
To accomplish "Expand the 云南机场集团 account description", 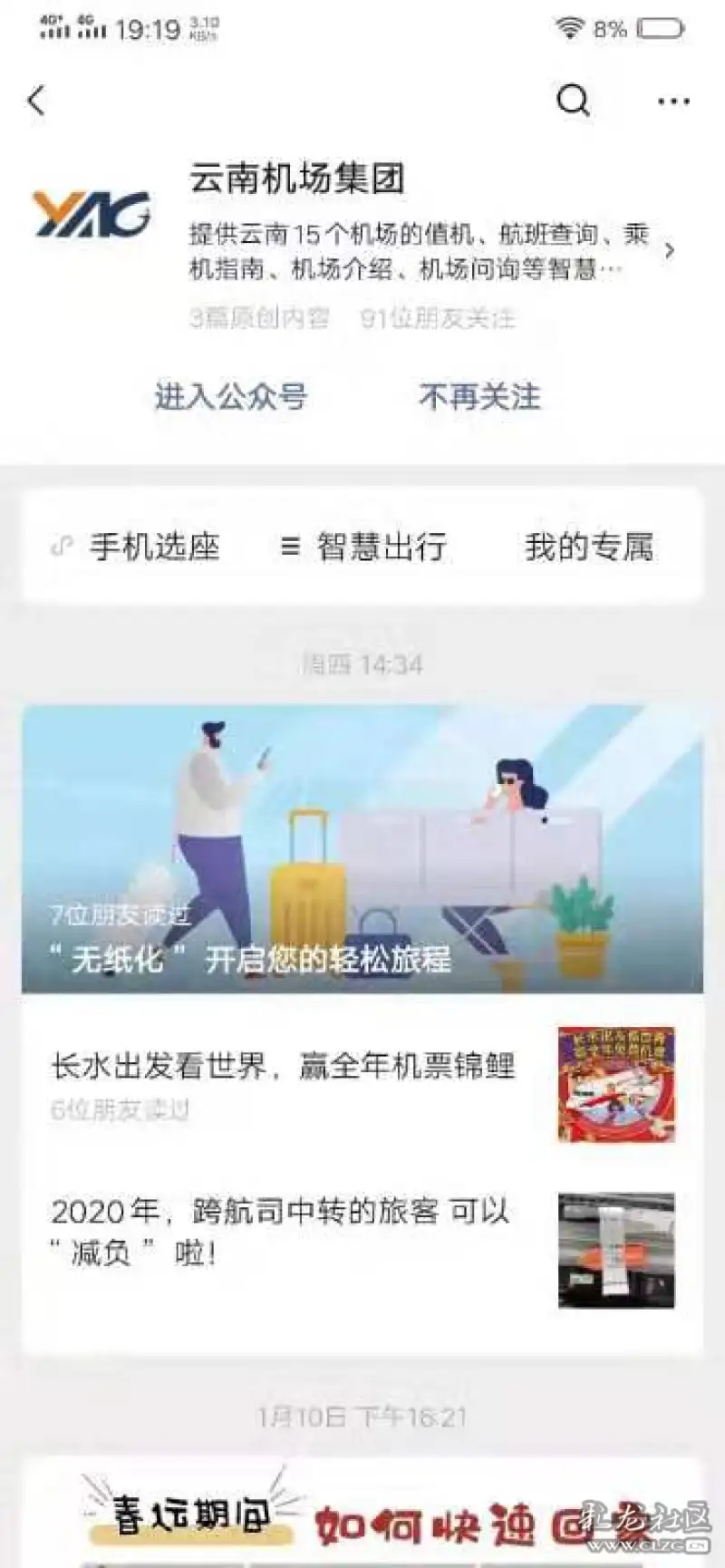I will [669, 251].
